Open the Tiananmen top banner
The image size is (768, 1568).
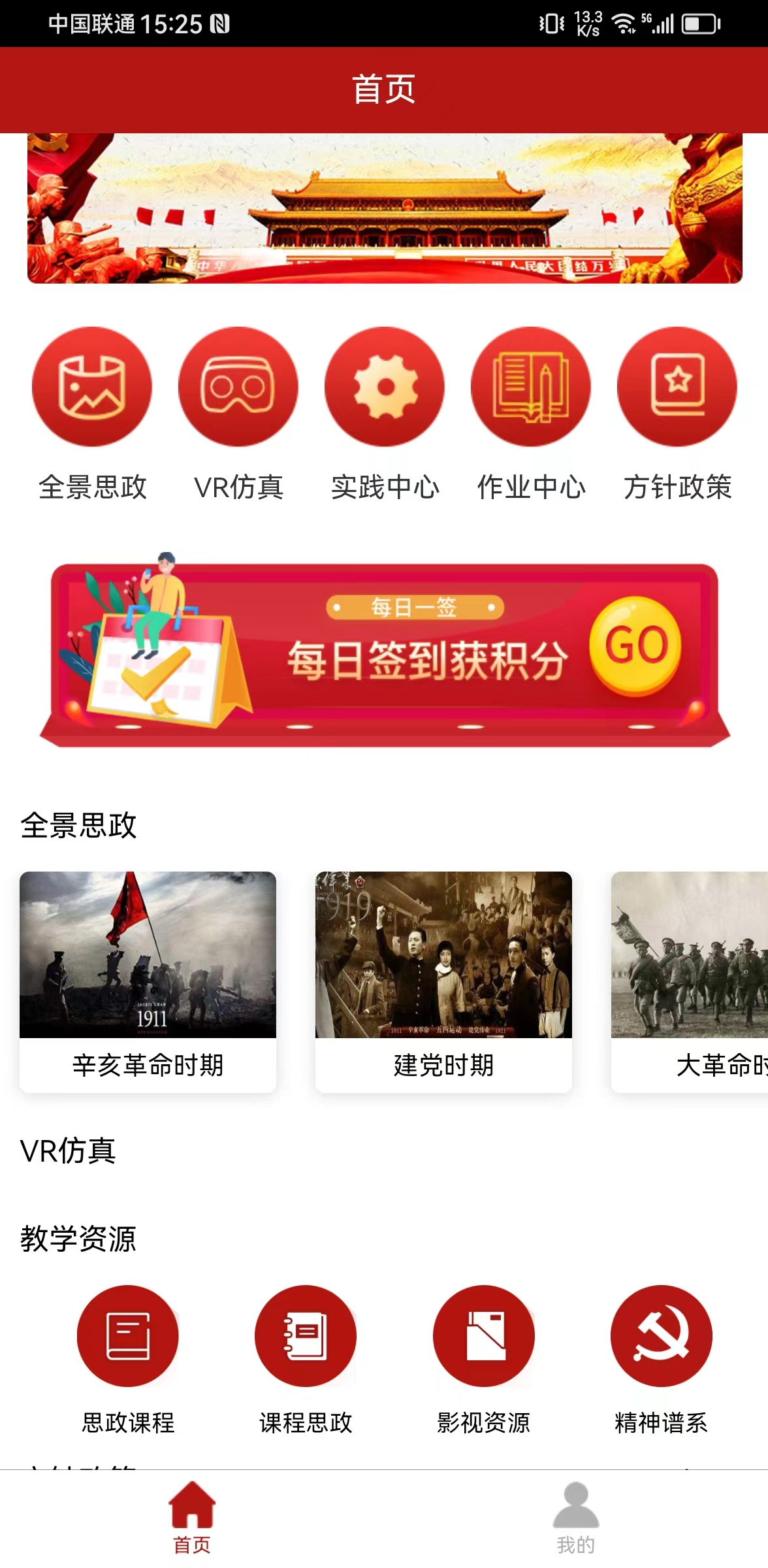(384, 208)
